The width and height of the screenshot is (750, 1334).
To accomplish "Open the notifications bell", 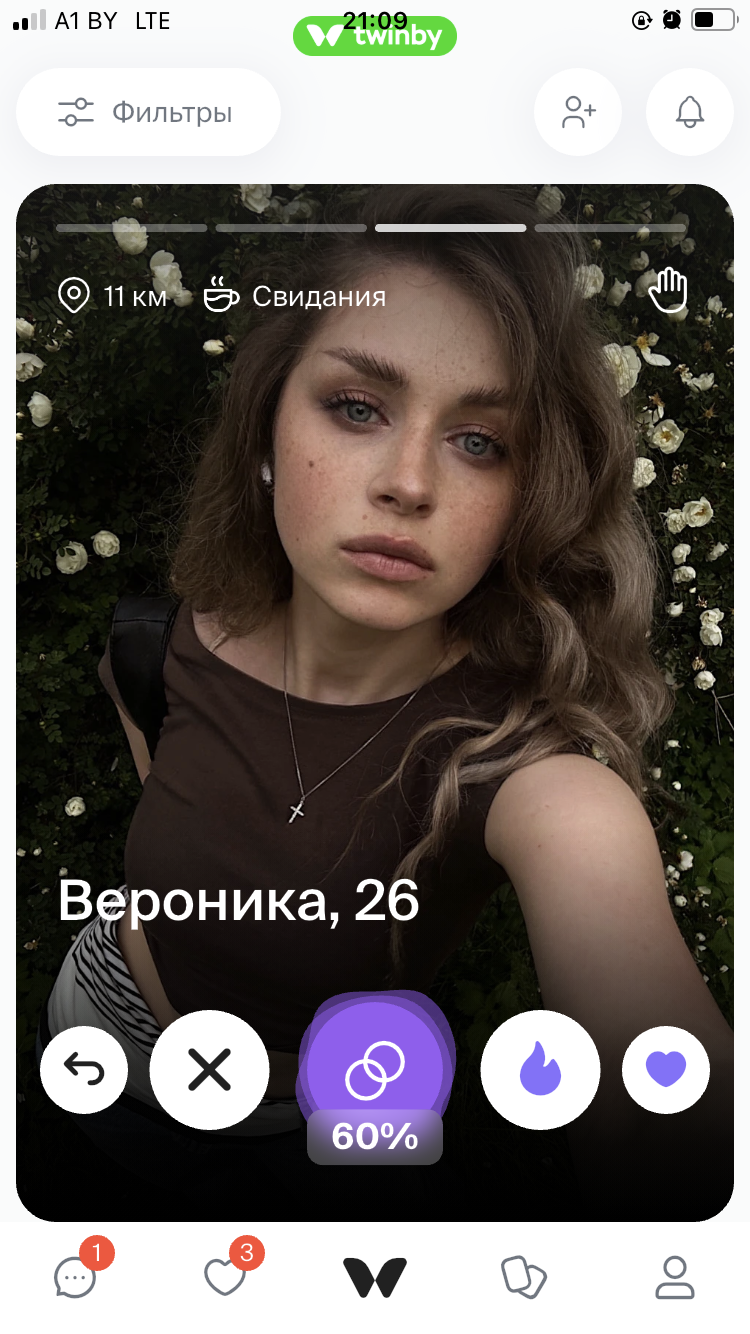I will (x=690, y=112).
